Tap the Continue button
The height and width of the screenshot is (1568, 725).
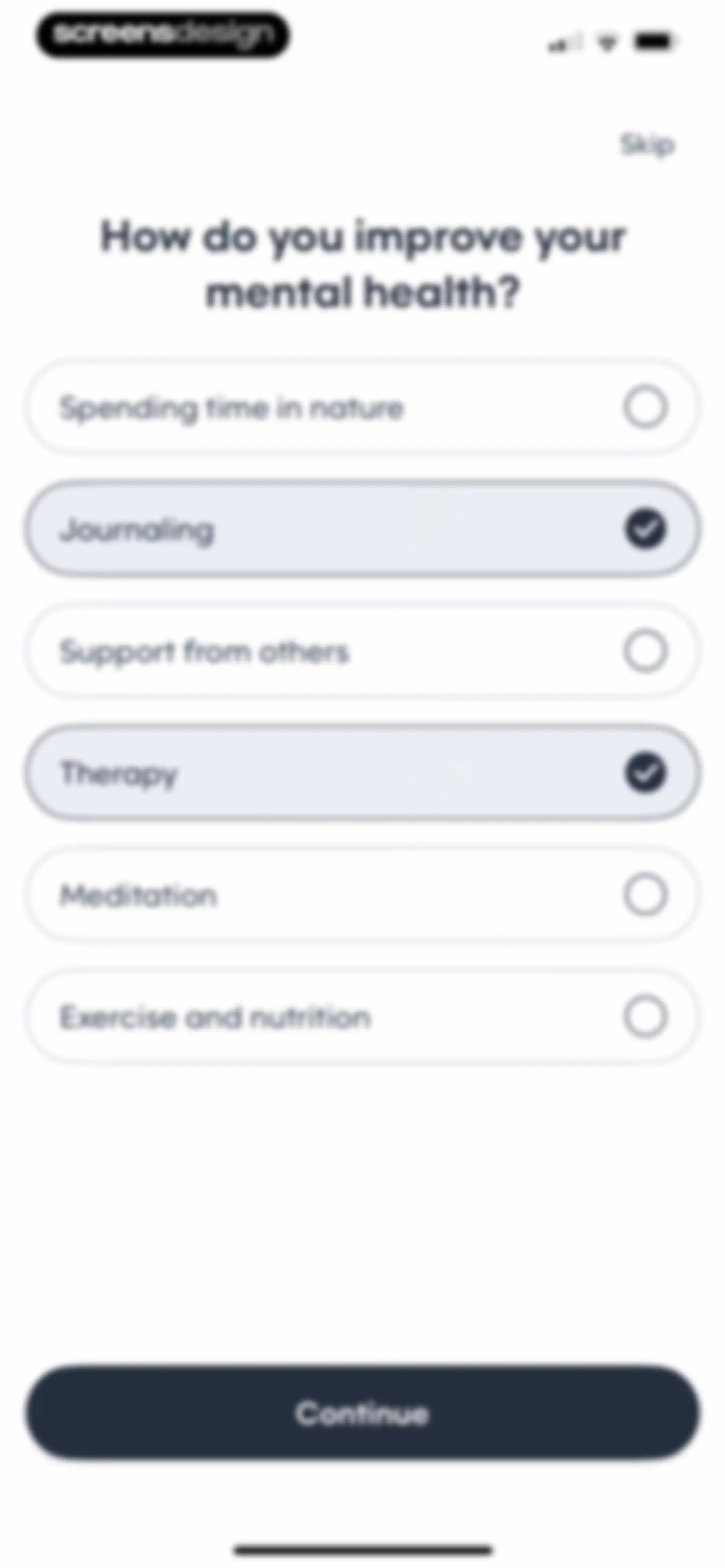point(362,1414)
